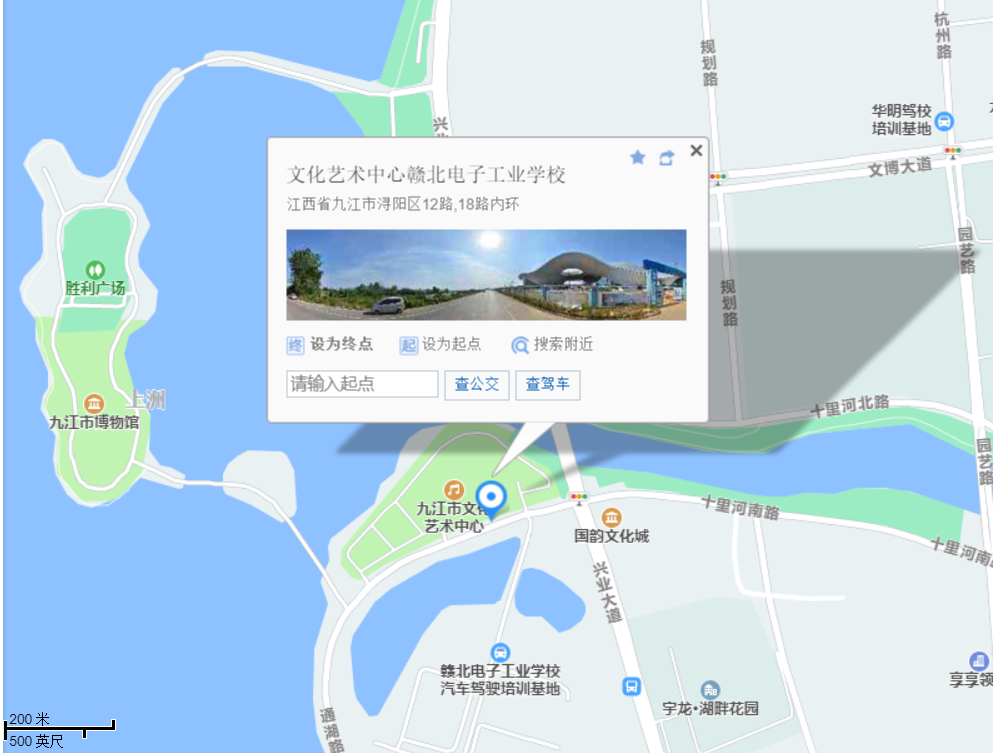
Task: Tap the blue location pin on the map
Action: (490, 497)
